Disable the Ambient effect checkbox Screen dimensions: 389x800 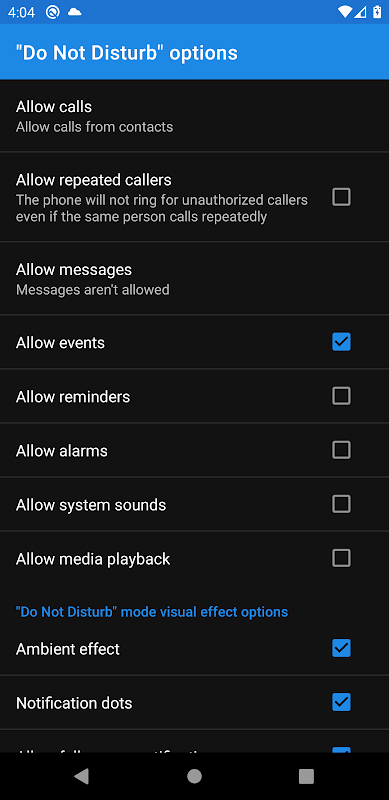[x=341, y=648]
